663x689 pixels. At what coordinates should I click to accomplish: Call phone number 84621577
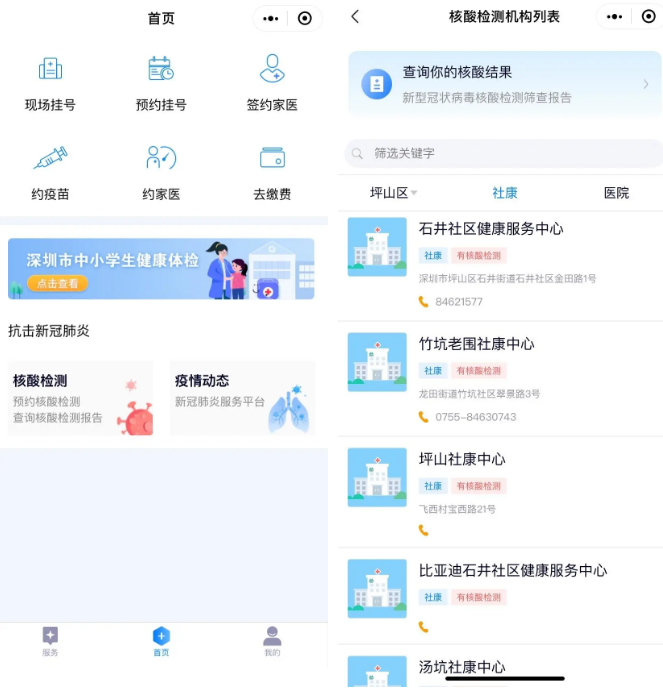click(459, 302)
